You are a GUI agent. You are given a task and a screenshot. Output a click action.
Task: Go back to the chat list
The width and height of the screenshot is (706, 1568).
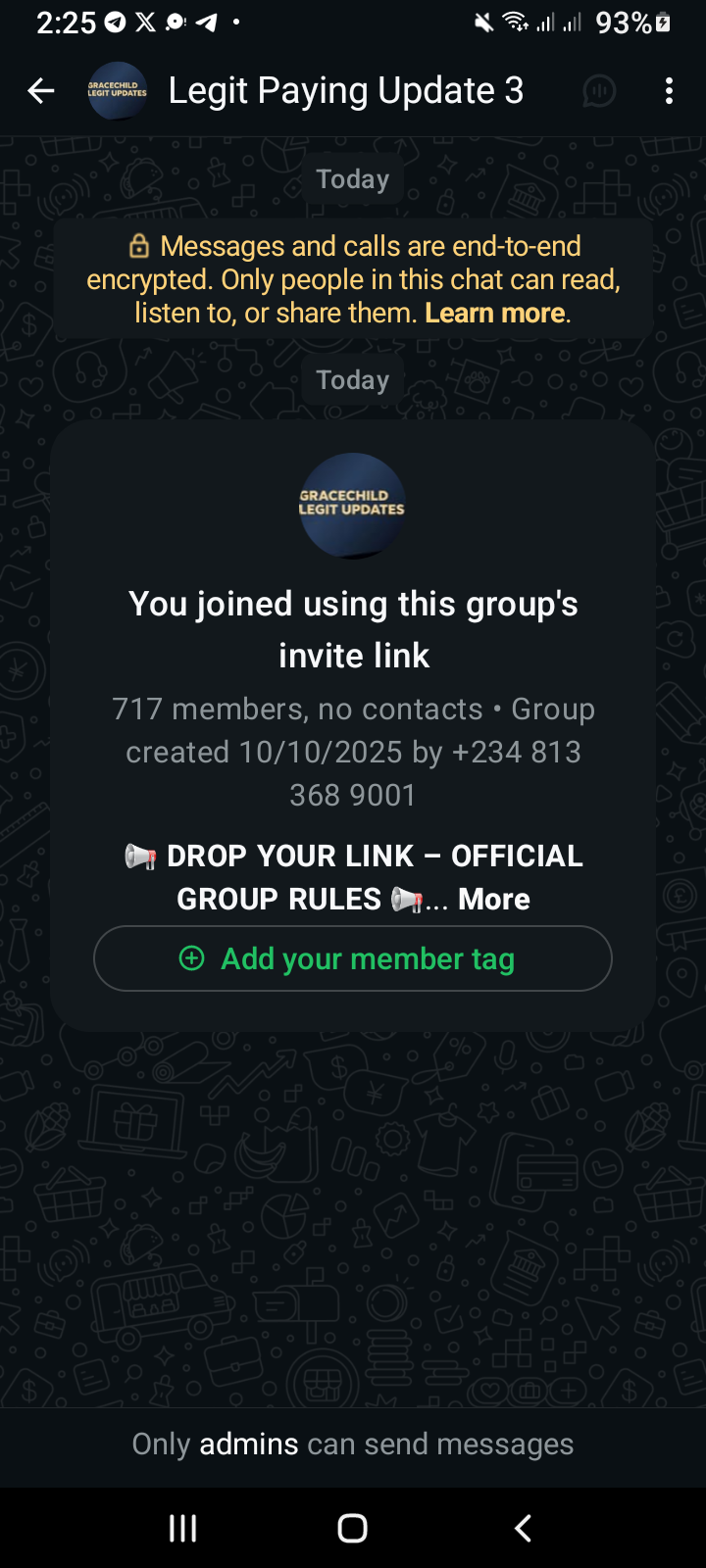[x=41, y=91]
